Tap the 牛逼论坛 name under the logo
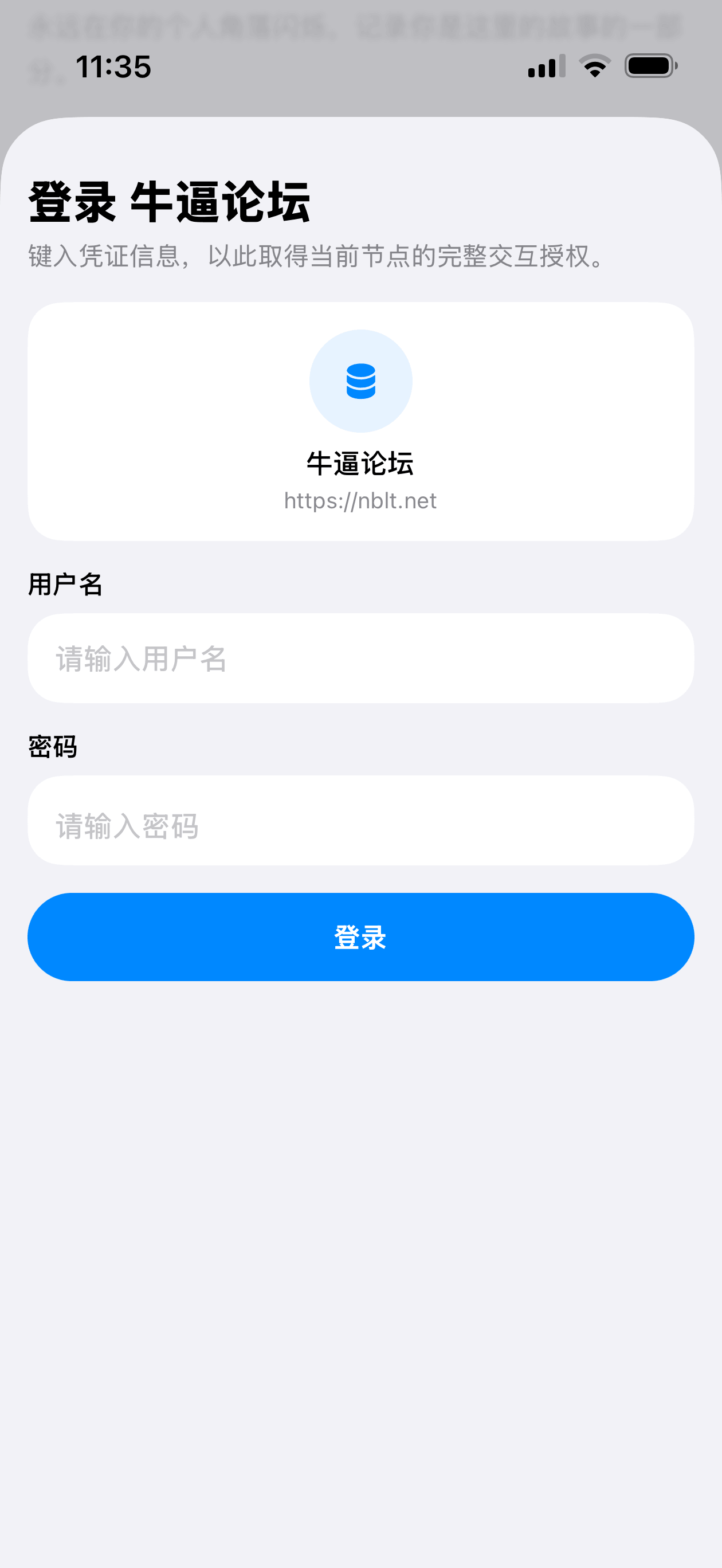The image size is (722, 1568). pyautogui.click(x=360, y=462)
